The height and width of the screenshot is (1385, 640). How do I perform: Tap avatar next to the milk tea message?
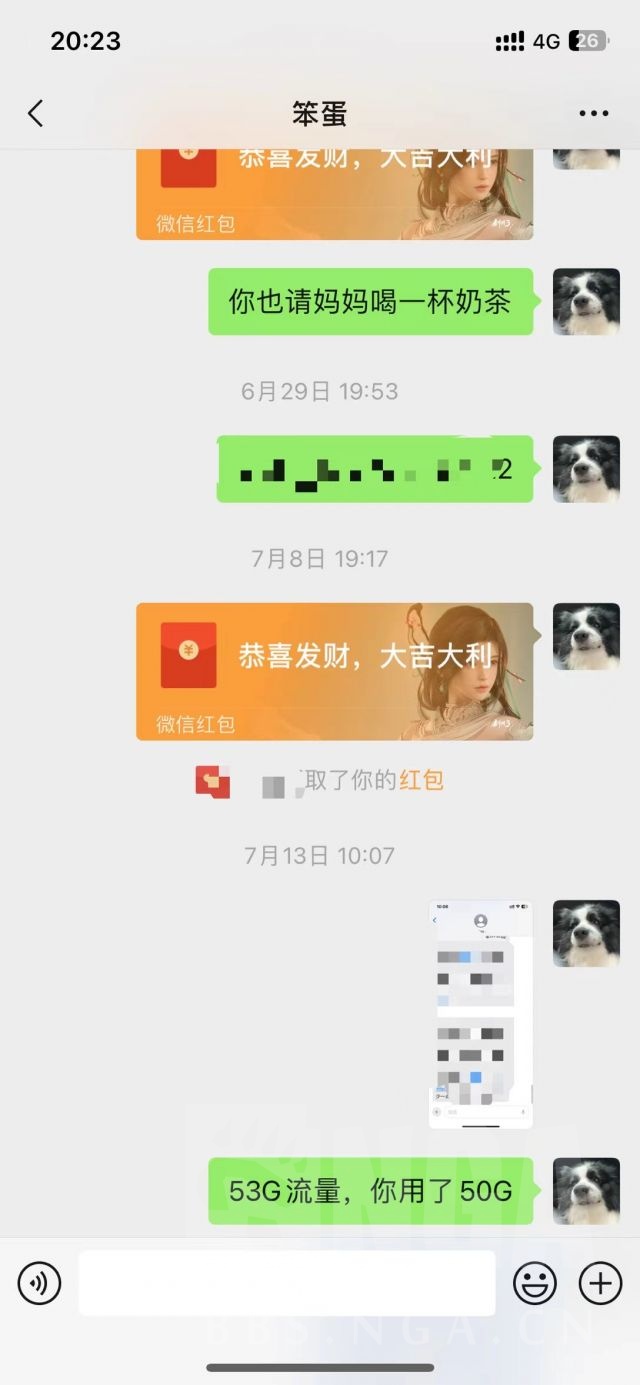click(x=586, y=302)
